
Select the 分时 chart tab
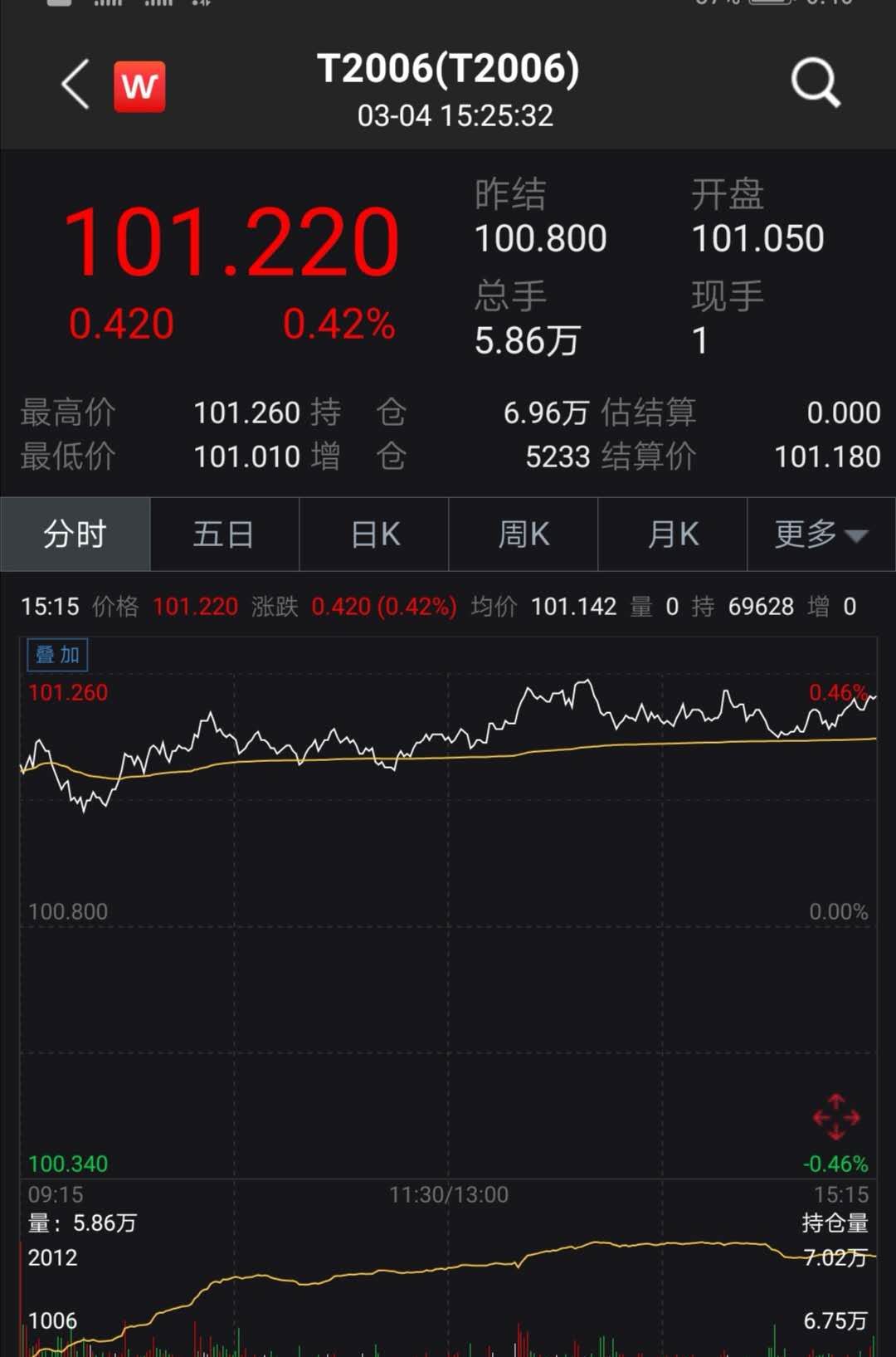pos(75,535)
